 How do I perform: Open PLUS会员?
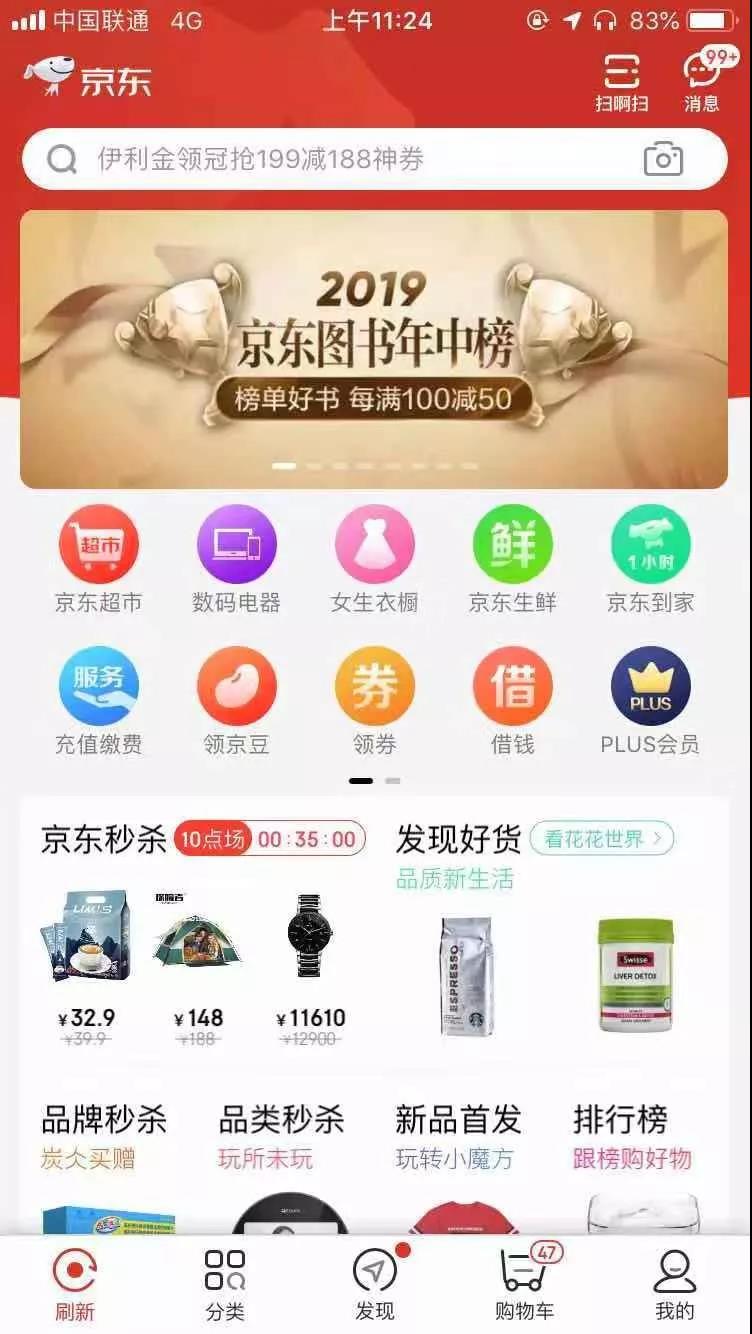point(650,701)
